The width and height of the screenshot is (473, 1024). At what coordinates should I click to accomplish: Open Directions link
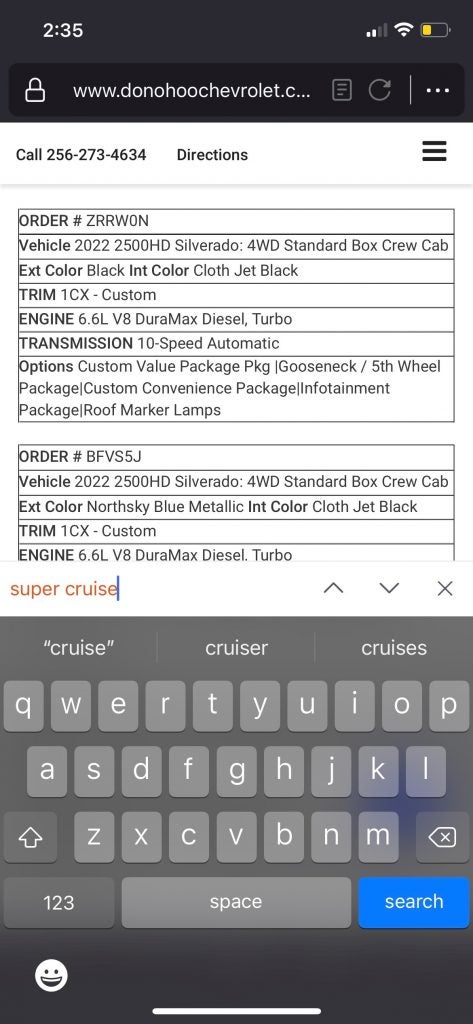[x=212, y=155]
